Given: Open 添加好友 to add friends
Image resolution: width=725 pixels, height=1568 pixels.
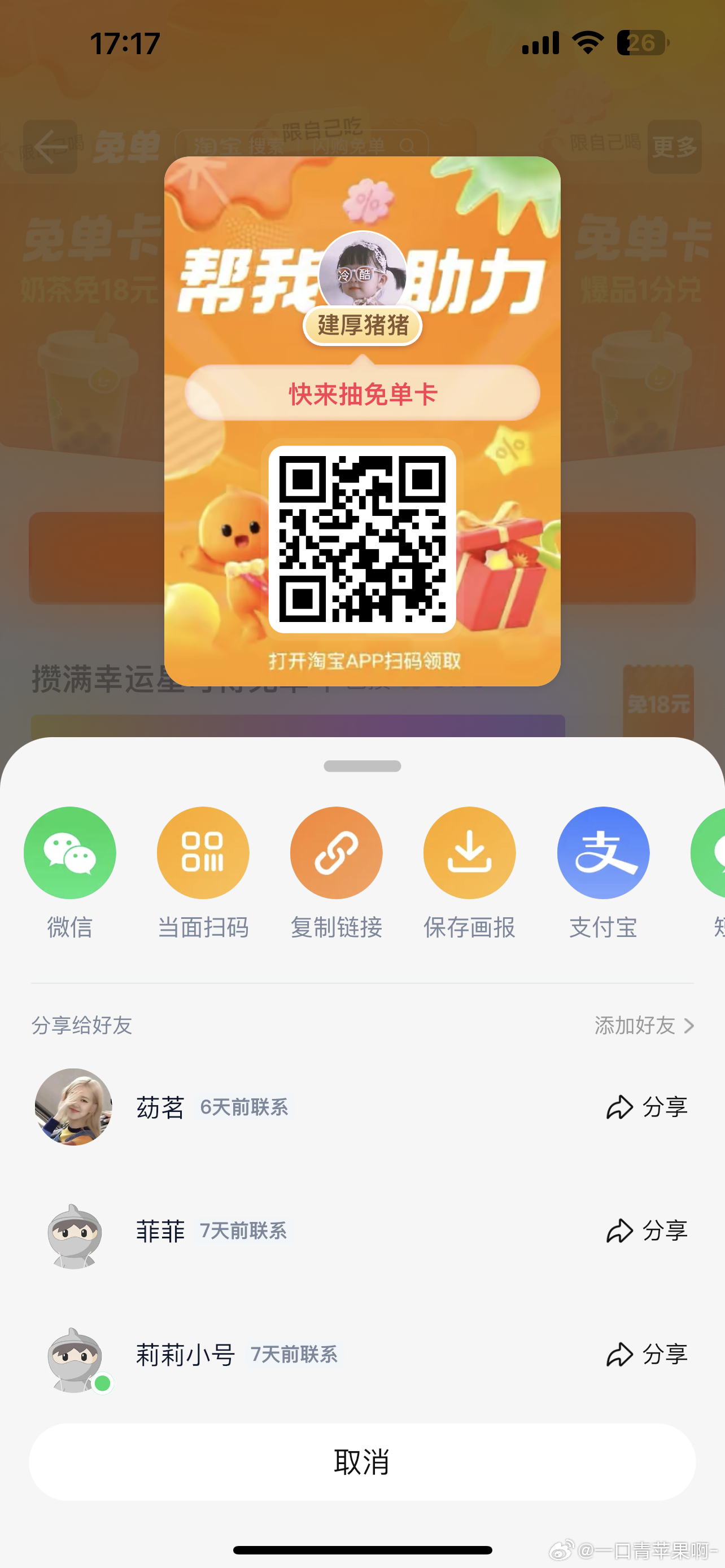Looking at the screenshot, I should coord(644,1026).
